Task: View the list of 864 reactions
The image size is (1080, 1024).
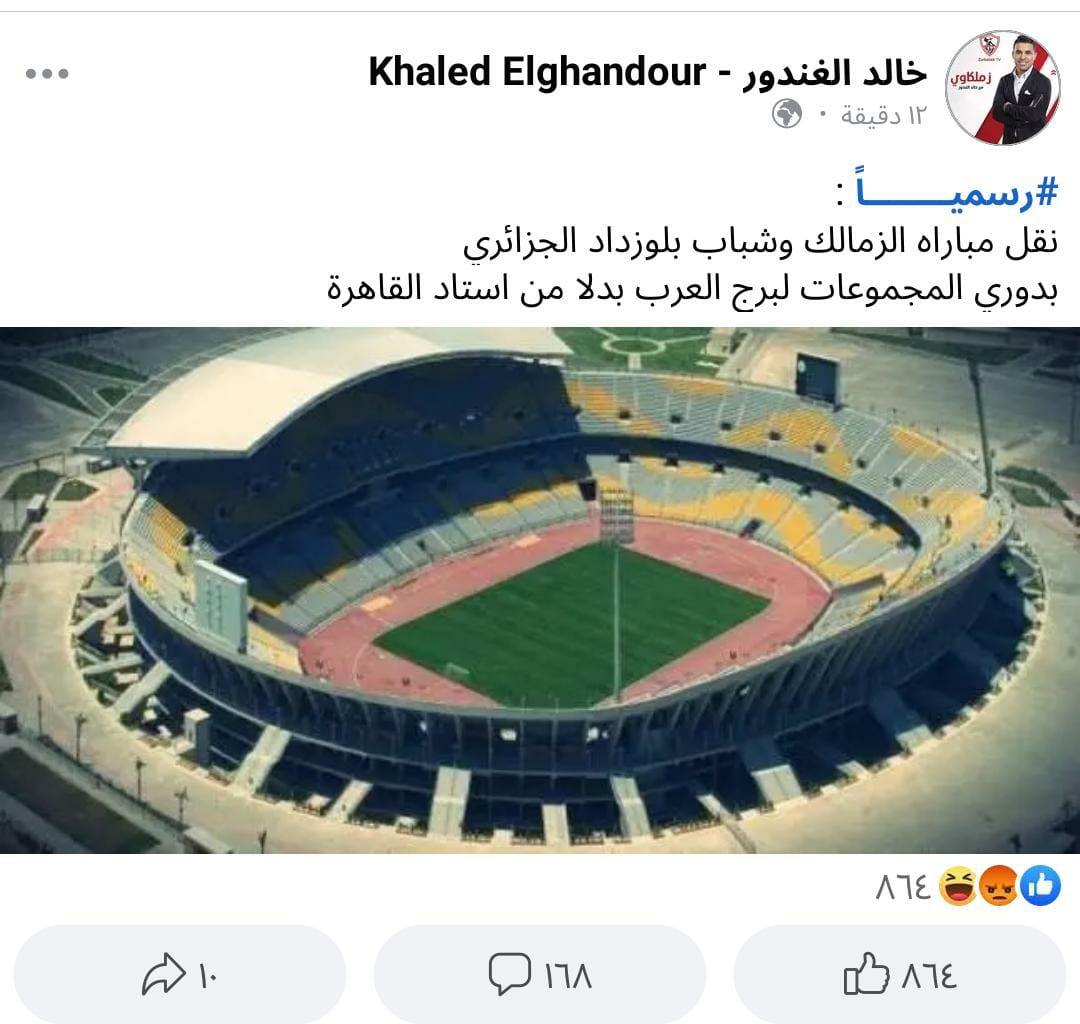Action: [x=966, y=887]
